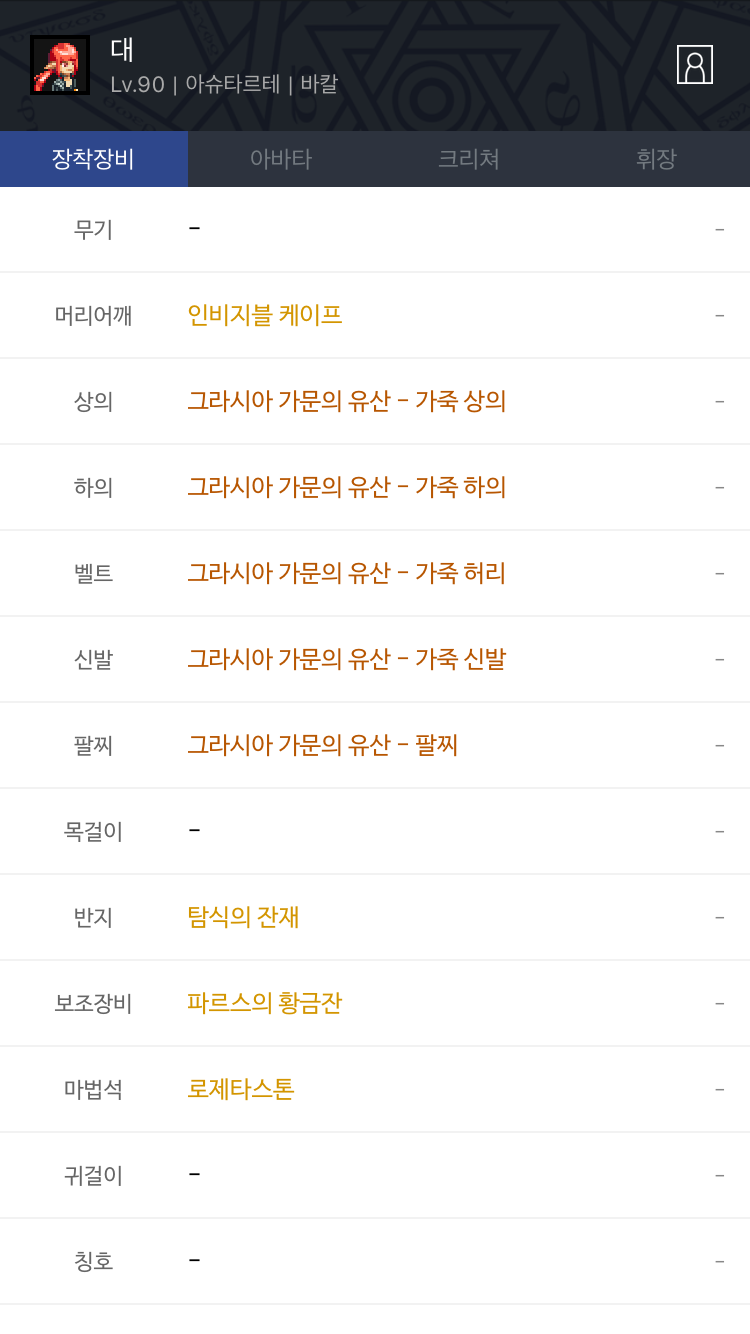Tap the character avatar picture
Image resolution: width=750 pixels, height=1334 pixels.
coord(60,65)
